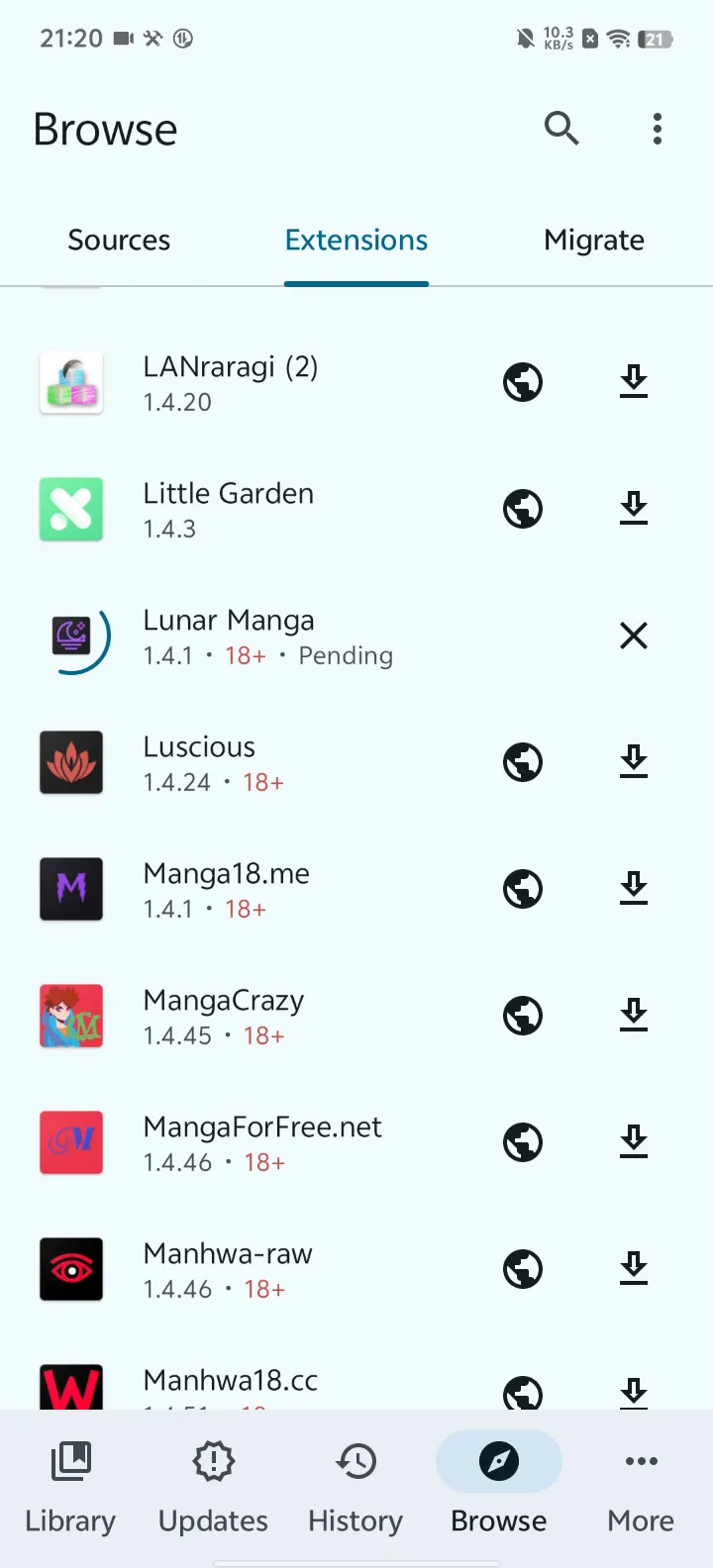Screen dimensions: 713x1568
Task: Cancel the pending Lunar Manga installation
Action: pyautogui.click(x=634, y=636)
